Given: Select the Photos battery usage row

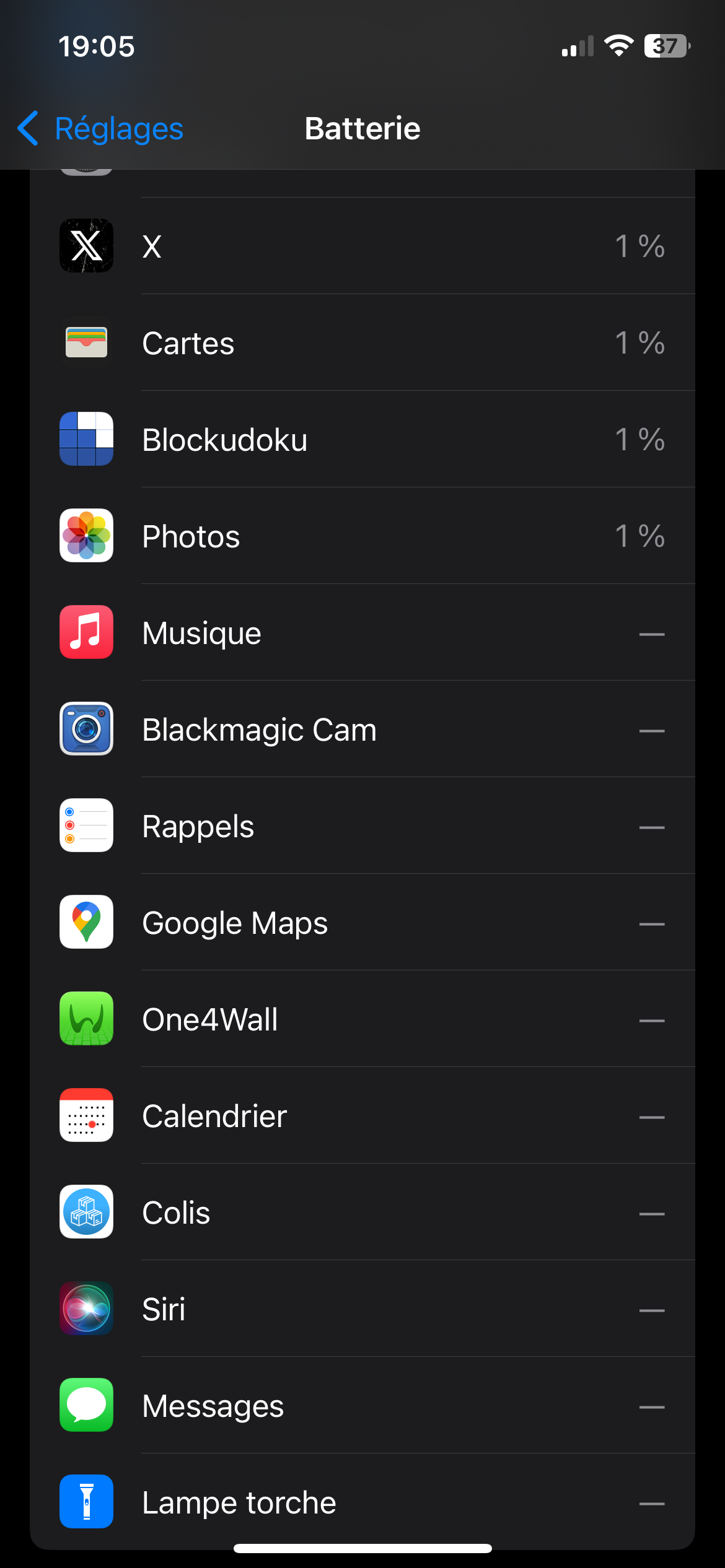Looking at the screenshot, I should click(362, 536).
